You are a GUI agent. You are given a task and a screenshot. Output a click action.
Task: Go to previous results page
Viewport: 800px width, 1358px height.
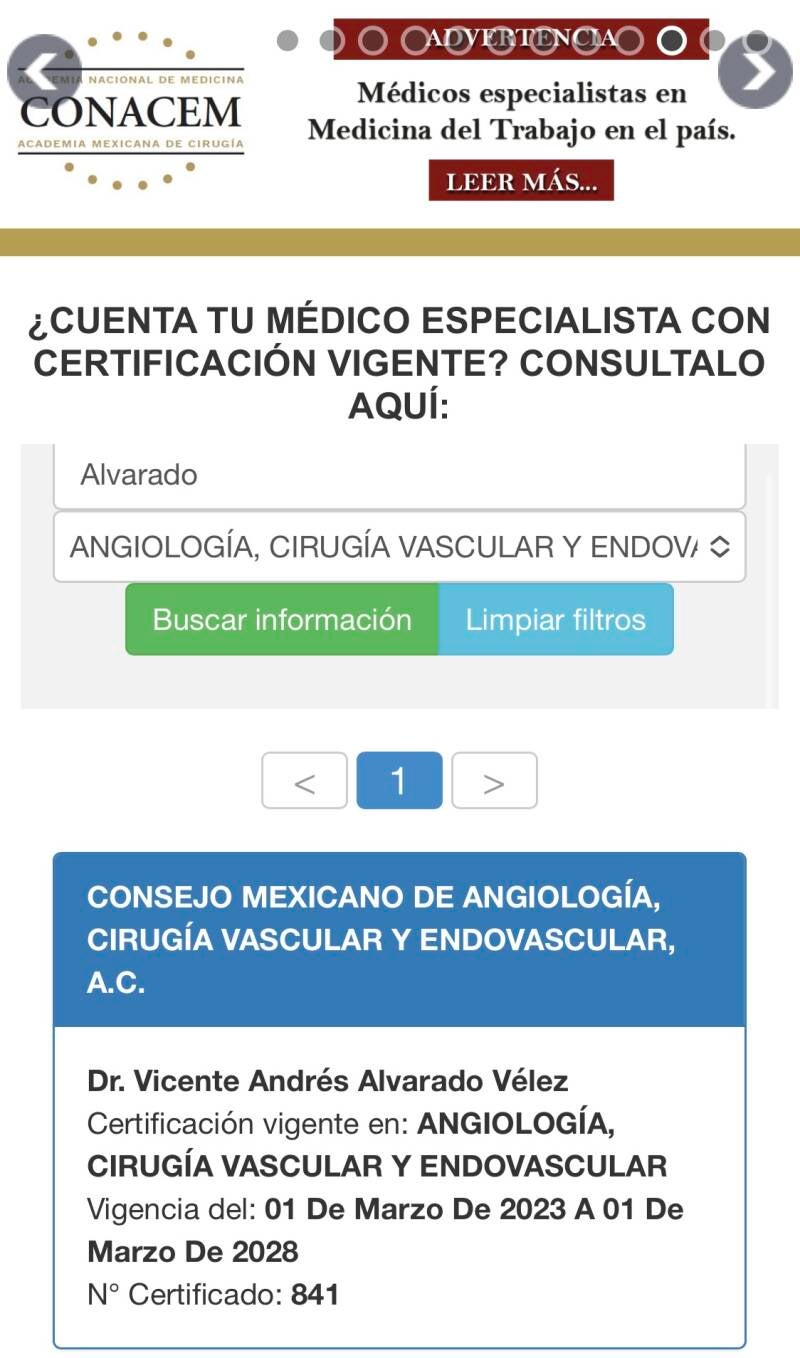pos(305,781)
